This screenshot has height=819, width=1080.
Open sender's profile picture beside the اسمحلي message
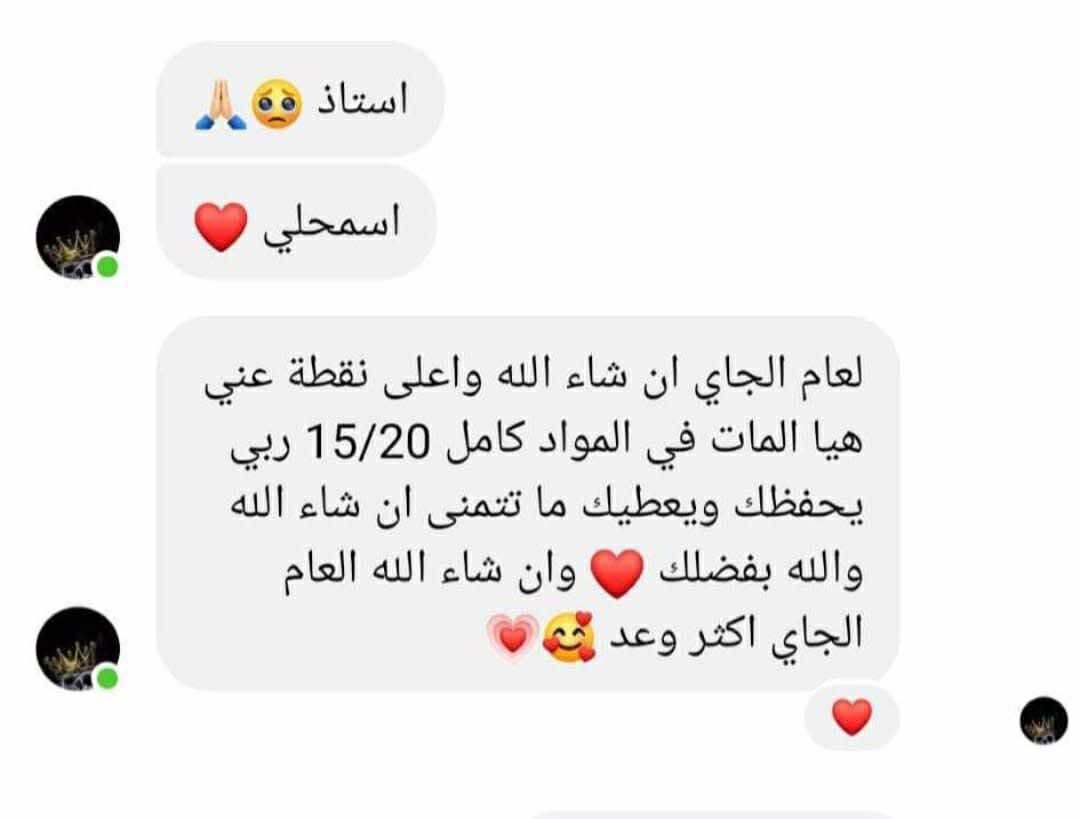(x=78, y=238)
